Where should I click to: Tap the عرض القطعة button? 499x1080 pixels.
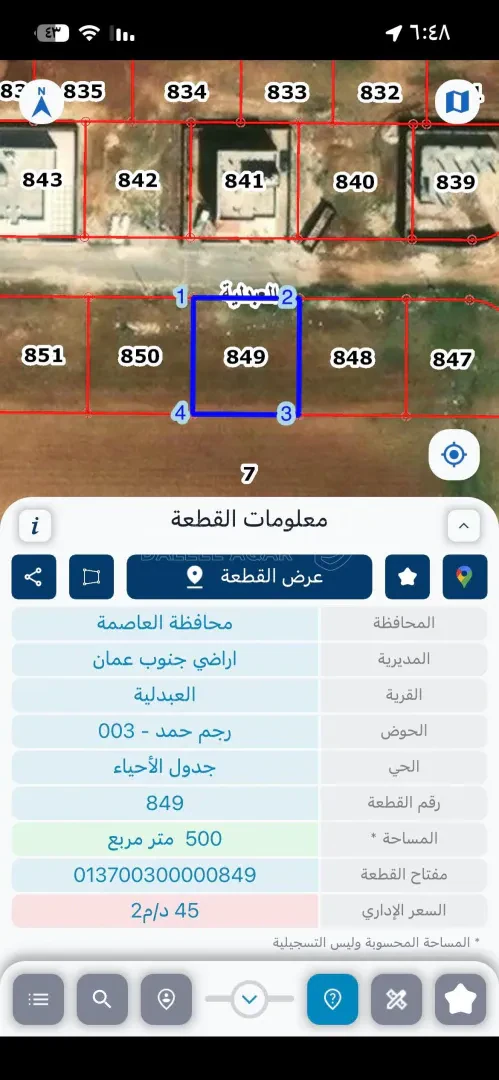[x=250, y=577]
